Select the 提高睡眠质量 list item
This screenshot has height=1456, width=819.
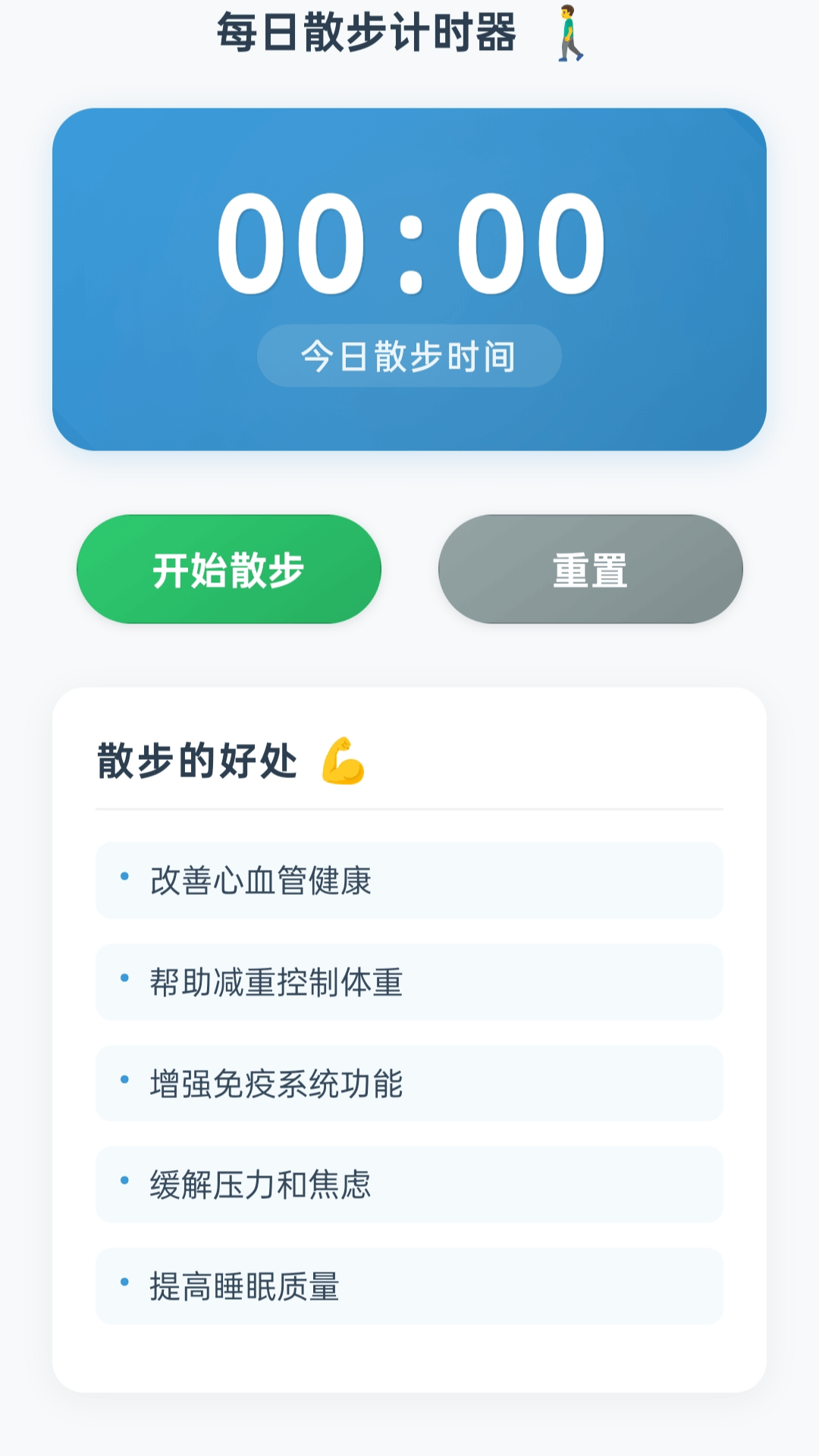click(409, 1285)
